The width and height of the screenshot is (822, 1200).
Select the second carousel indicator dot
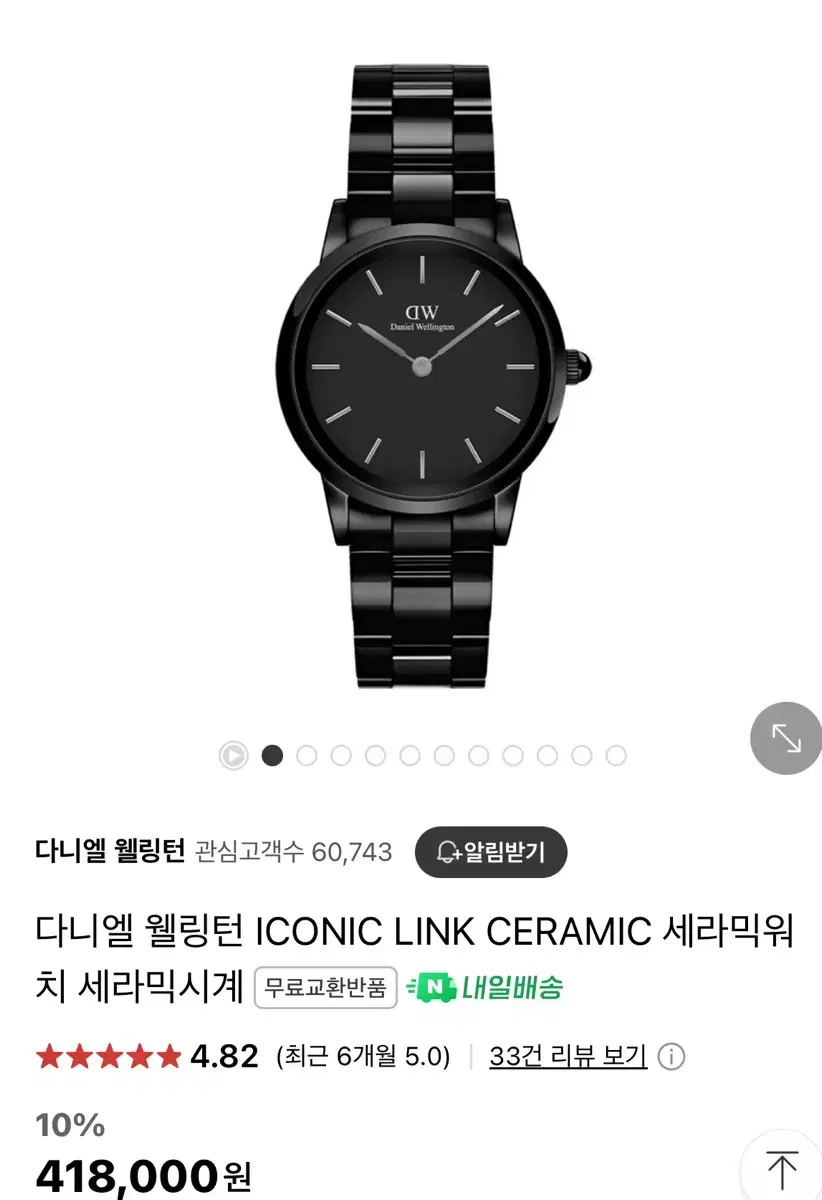(305, 755)
